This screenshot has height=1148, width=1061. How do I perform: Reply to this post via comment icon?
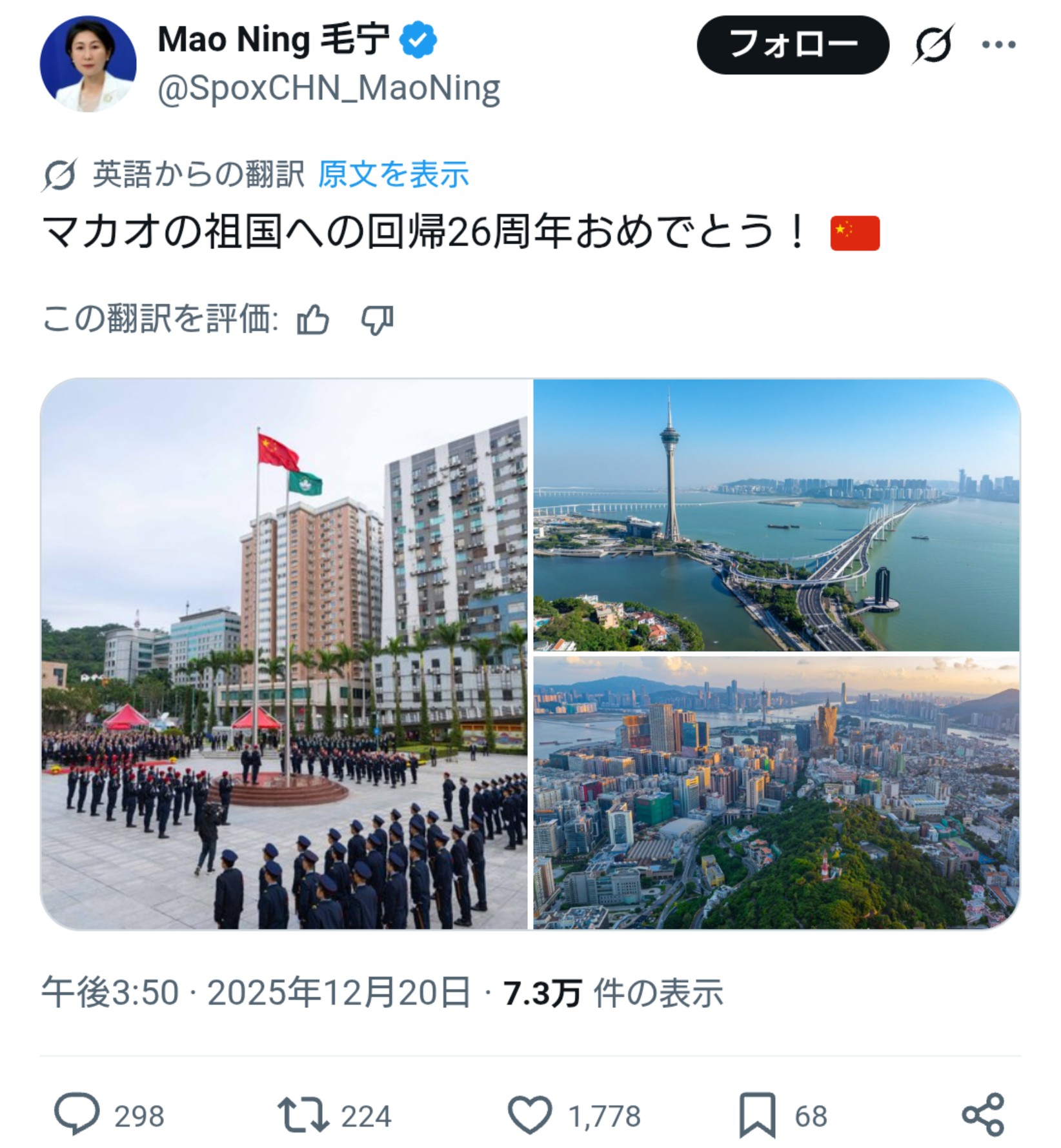pos(77,1114)
